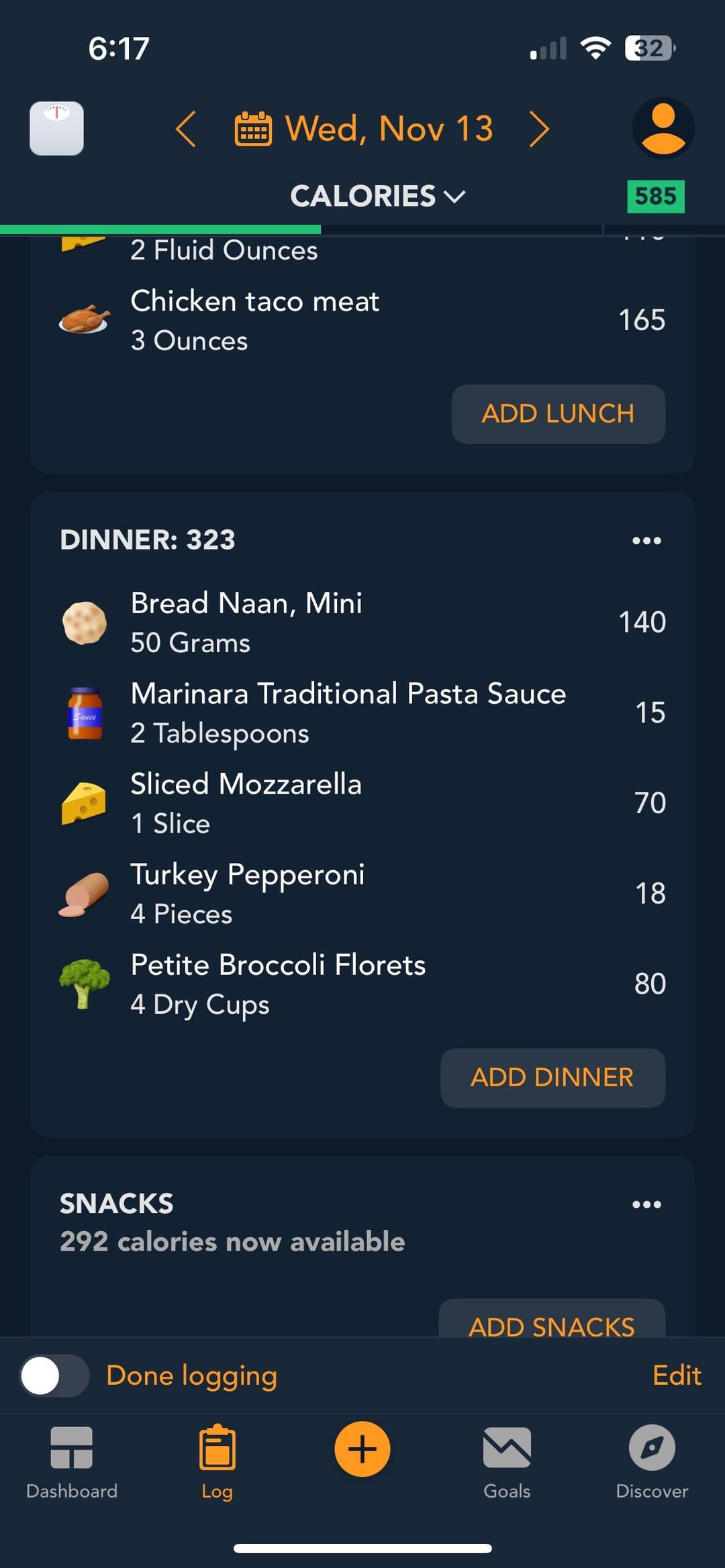Tap the orange plus add button

tap(362, 1449)
